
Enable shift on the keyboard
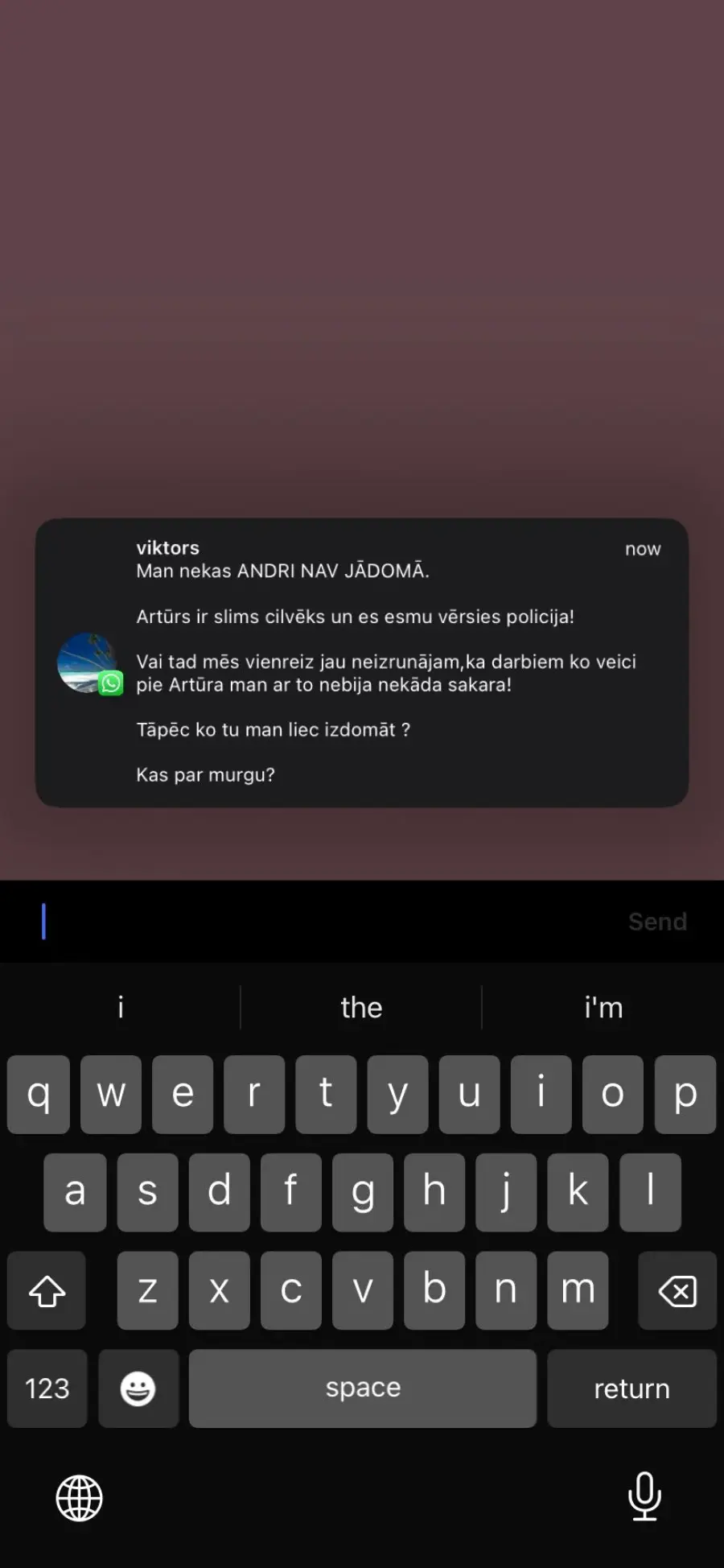47,1290
